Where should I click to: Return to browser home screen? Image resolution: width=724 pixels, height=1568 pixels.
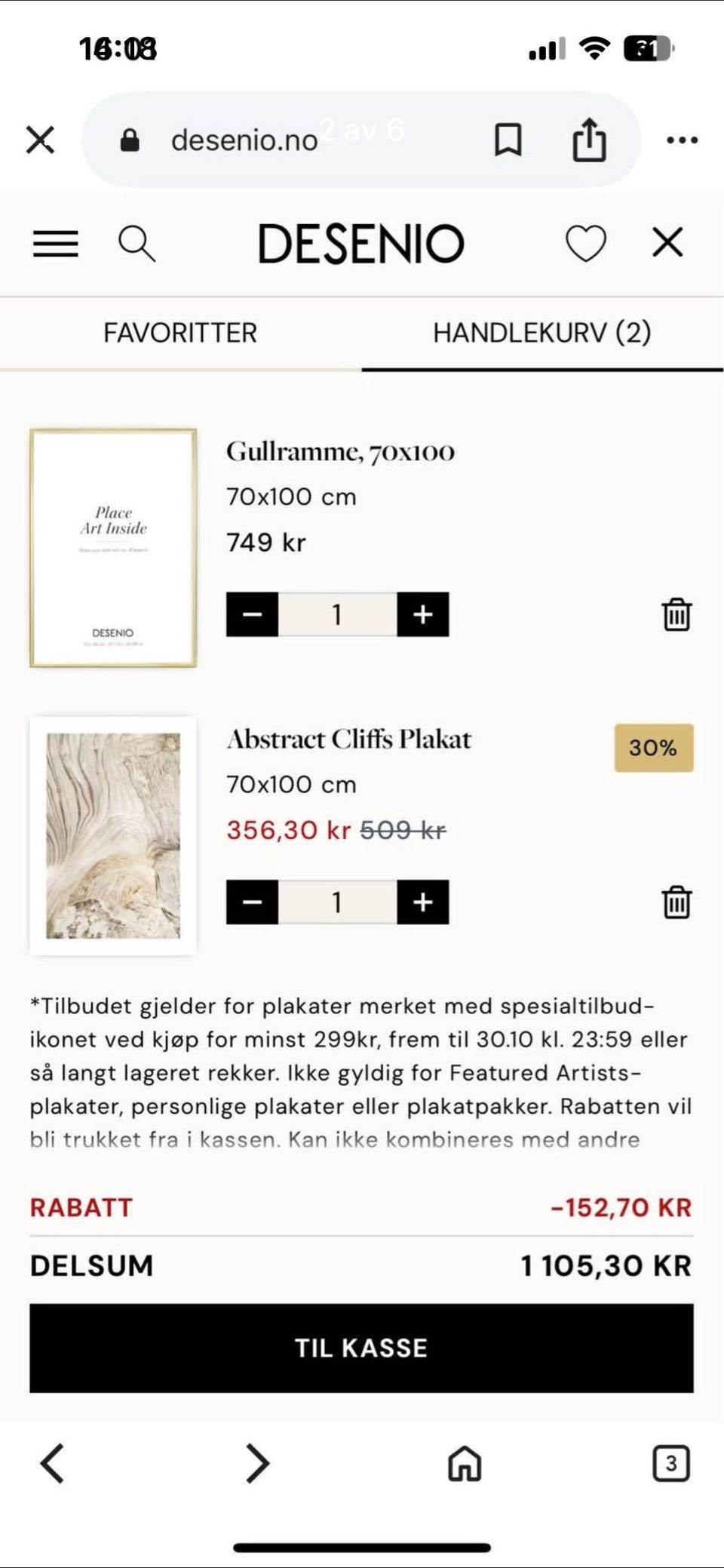[x=463, y=1464]
